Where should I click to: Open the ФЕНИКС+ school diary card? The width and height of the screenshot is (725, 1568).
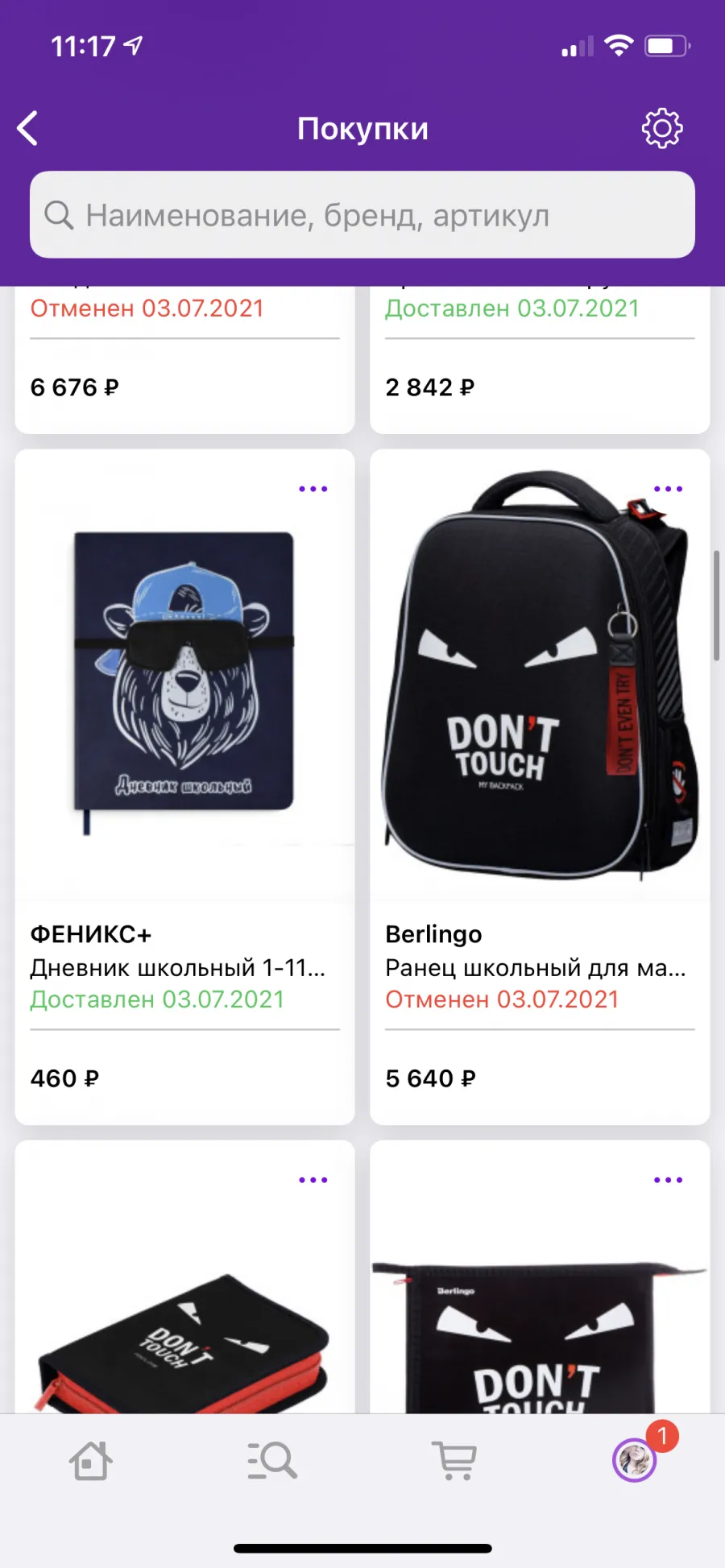click(x=184, y=787)
